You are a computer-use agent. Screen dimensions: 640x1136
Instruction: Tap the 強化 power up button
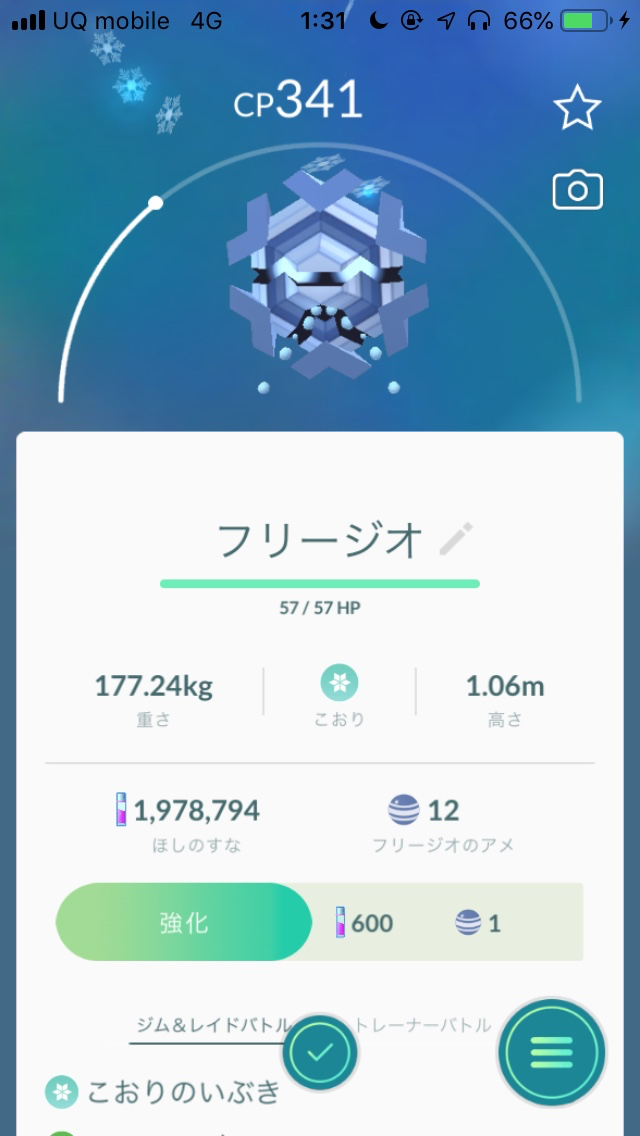[x=184, y=922]
